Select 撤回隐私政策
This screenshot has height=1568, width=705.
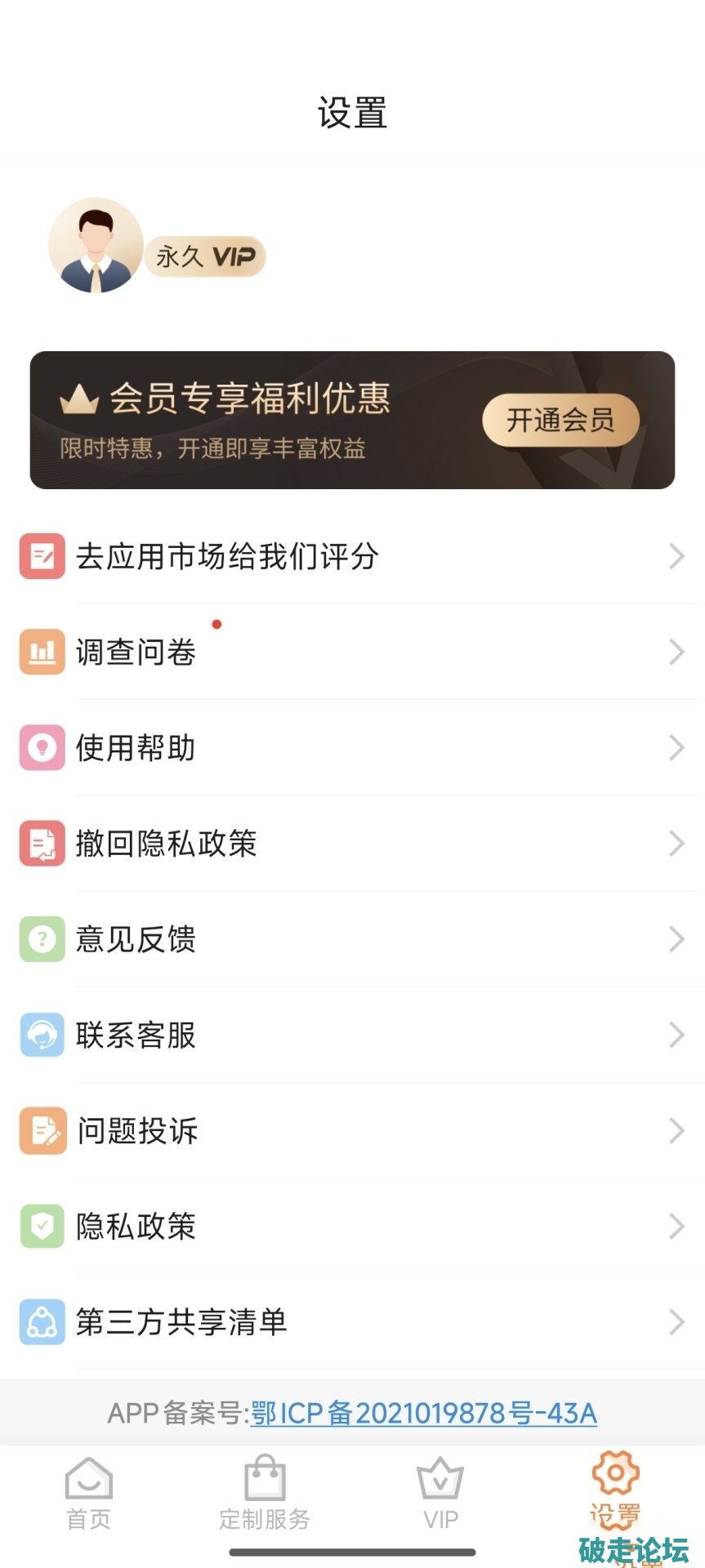pyautogui.click(x=352, y=843)
